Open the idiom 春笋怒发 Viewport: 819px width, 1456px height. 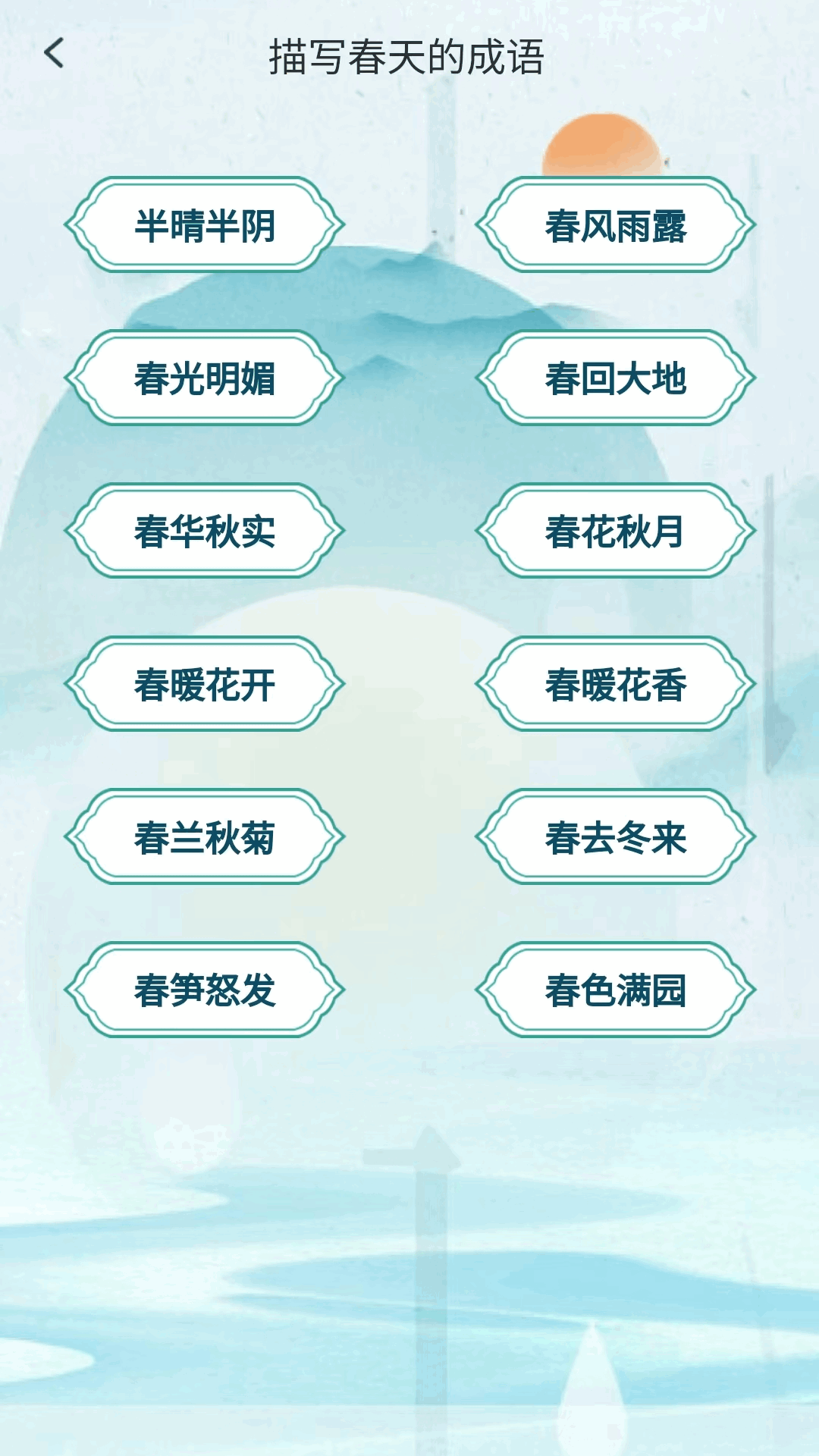pyautogui.click(x=205, y=990)
